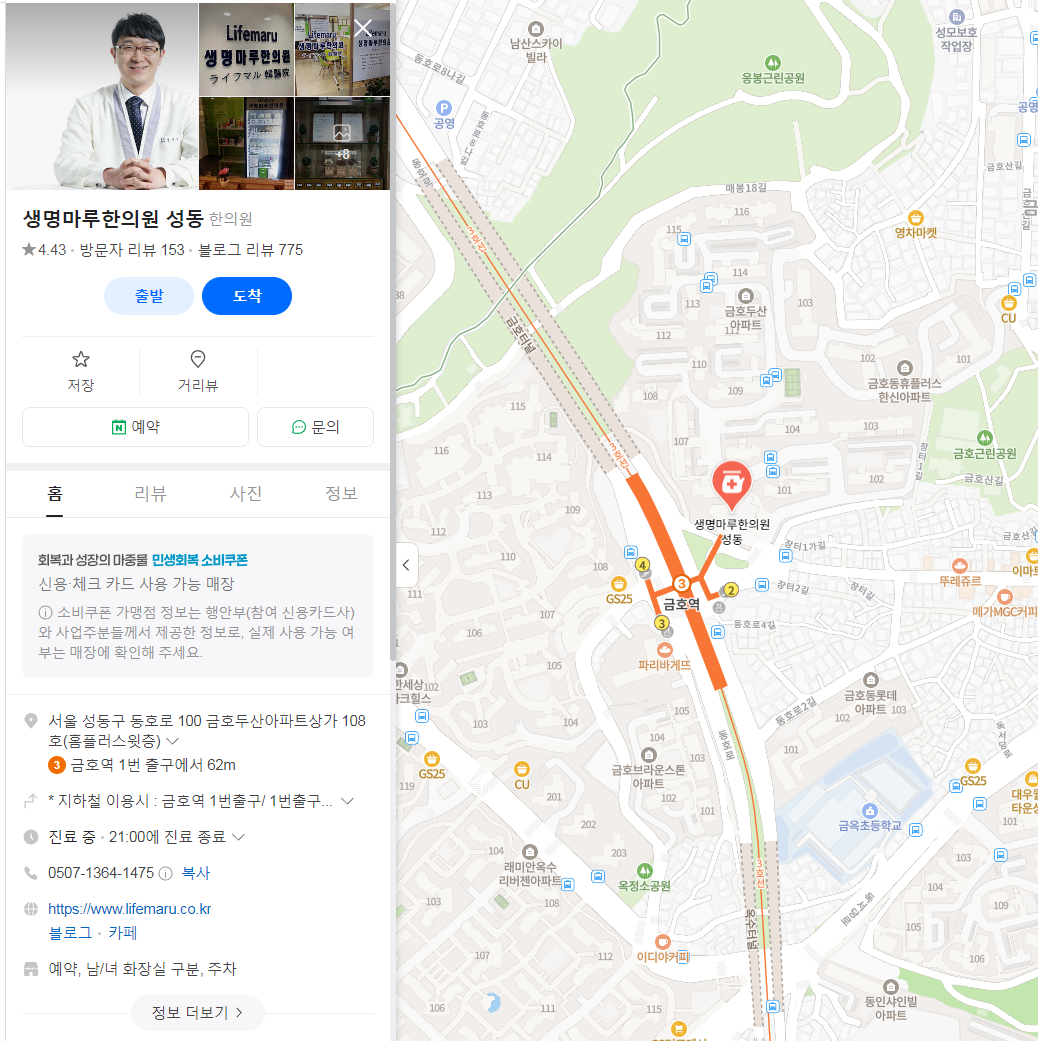Screen dimensions: 1038x1041
Task: Tap the 예약 reservation button
Action: point(136,427)
